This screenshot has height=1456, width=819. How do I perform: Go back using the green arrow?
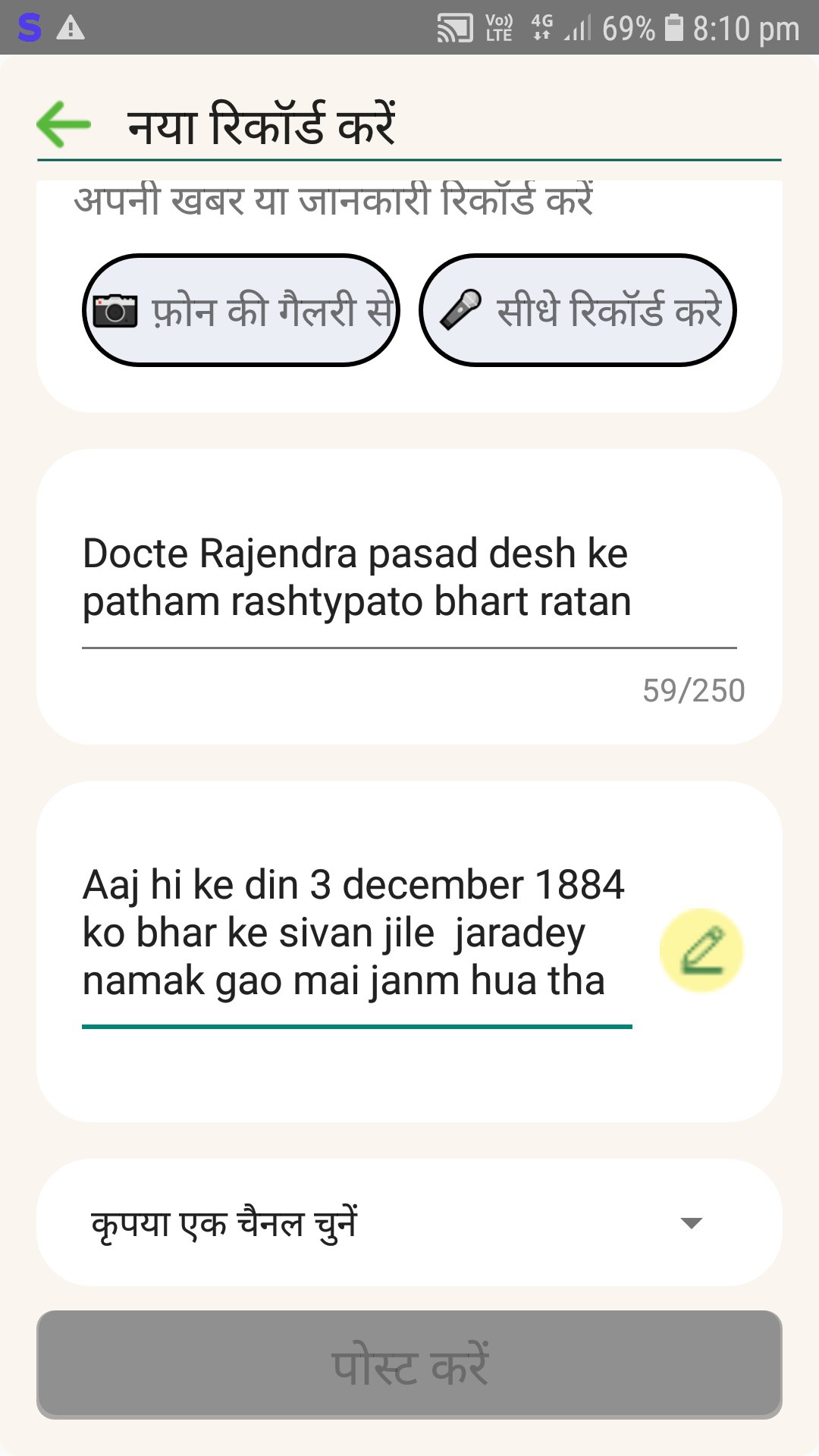64,125
